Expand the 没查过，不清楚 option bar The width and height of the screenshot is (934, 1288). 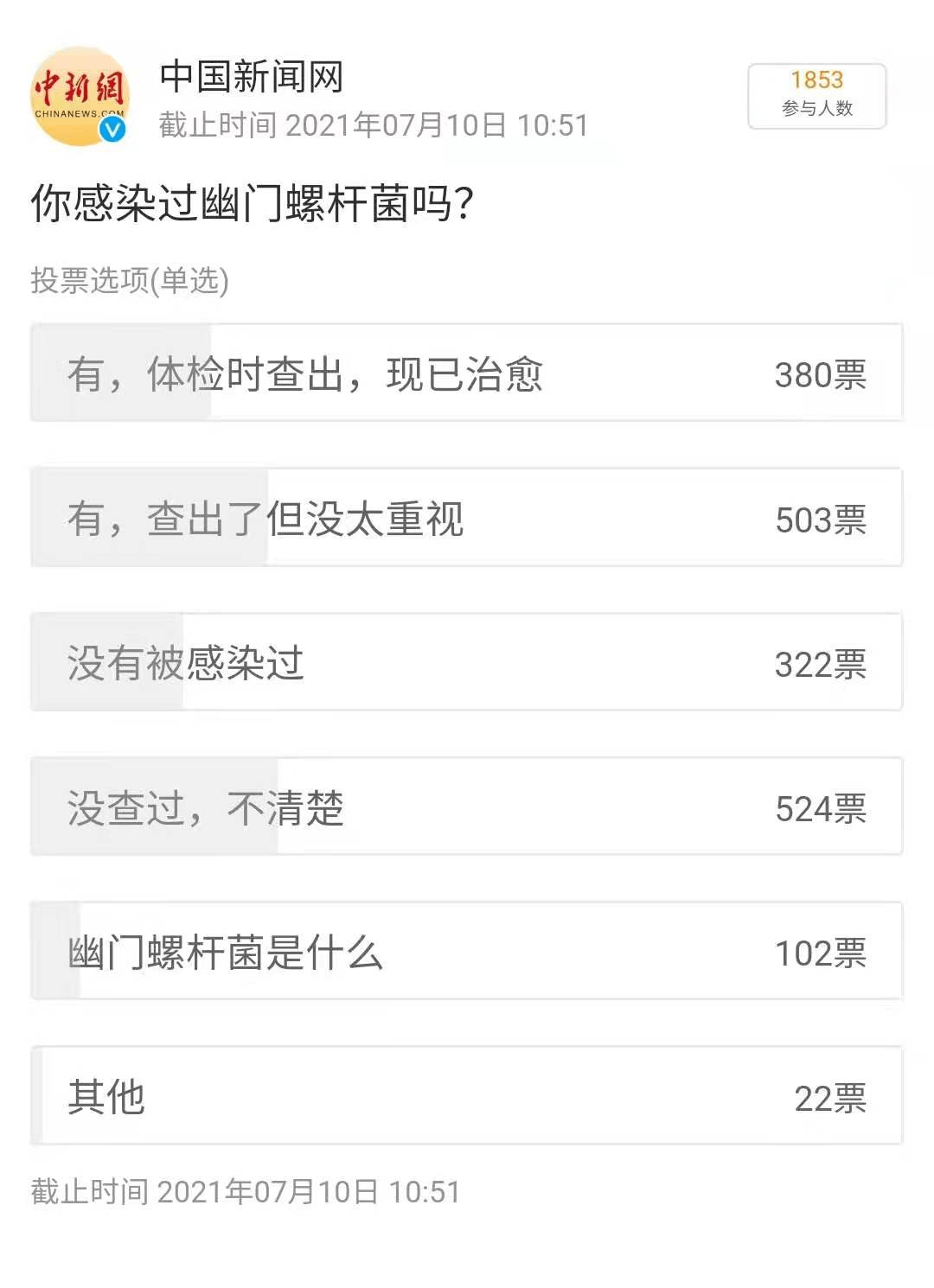tap(467, 807)
